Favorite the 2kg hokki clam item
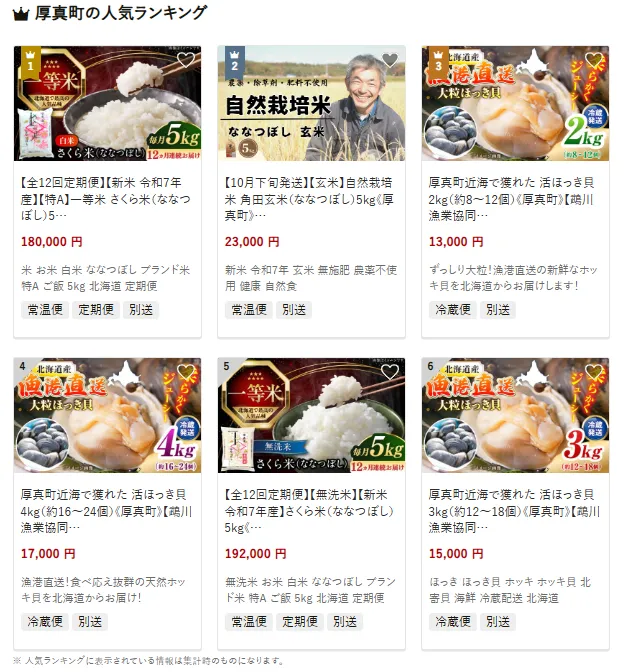The width and height of the screenshot is (631, 672). (x=594, y=60)
